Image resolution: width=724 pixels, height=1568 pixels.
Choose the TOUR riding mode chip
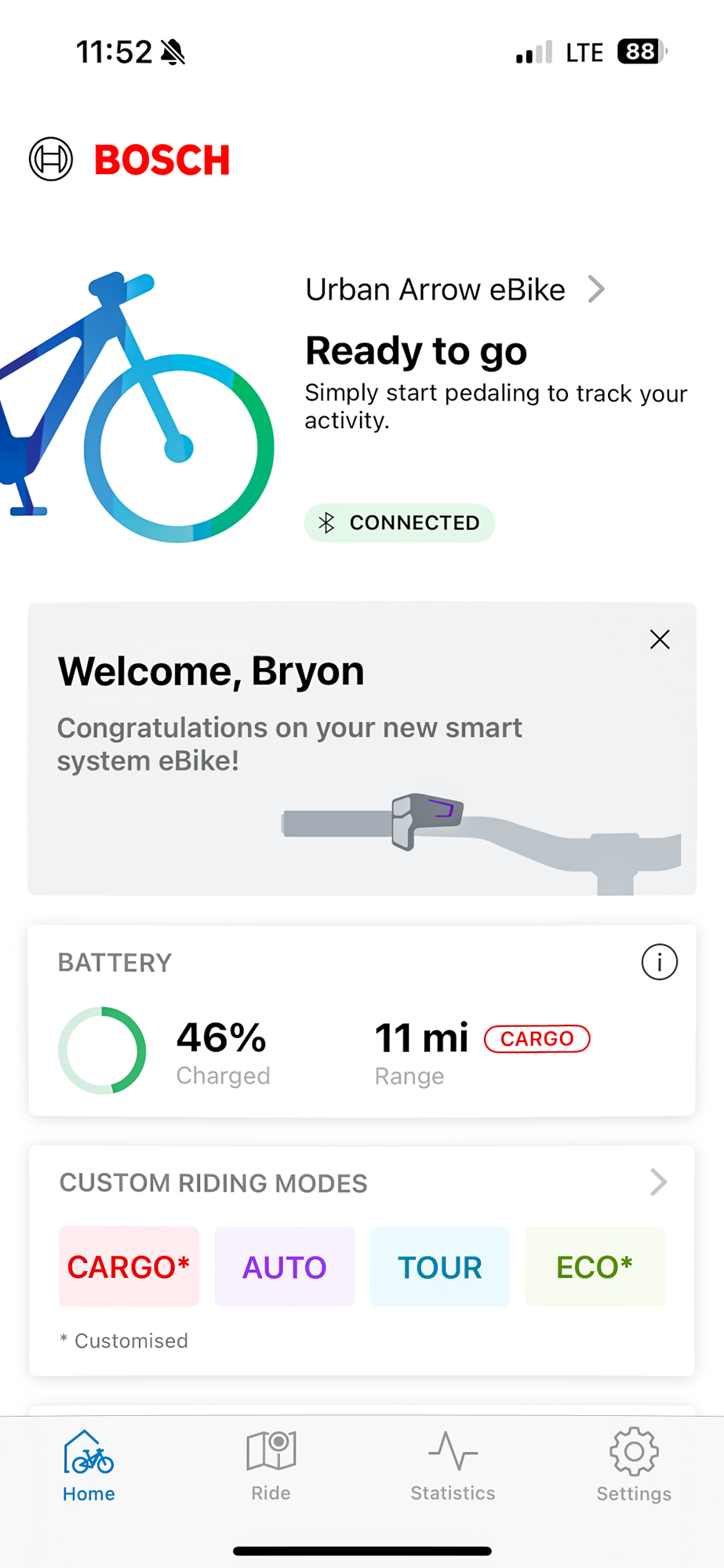439,1266
